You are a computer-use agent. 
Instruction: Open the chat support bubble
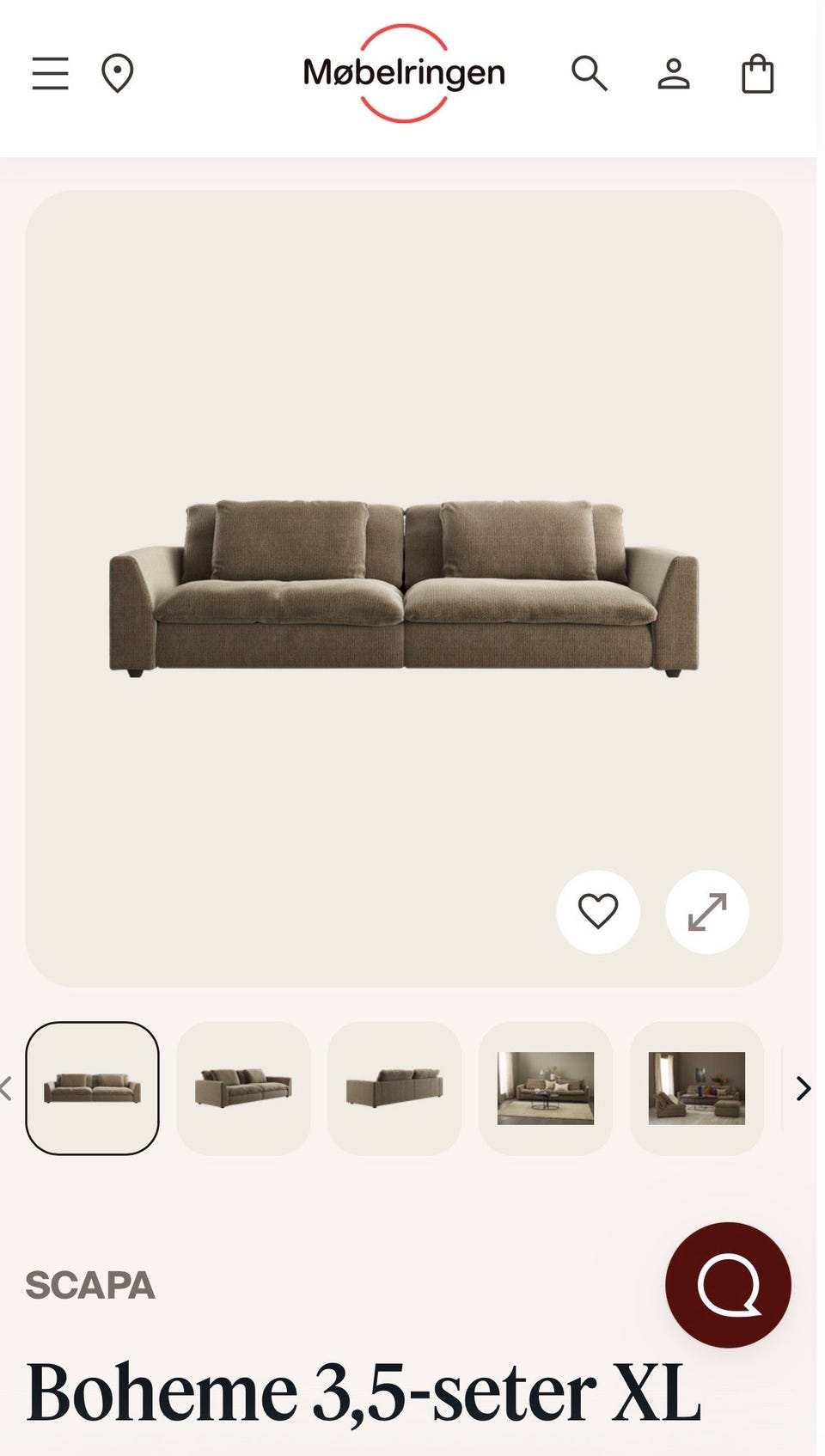click(728, 1285)
